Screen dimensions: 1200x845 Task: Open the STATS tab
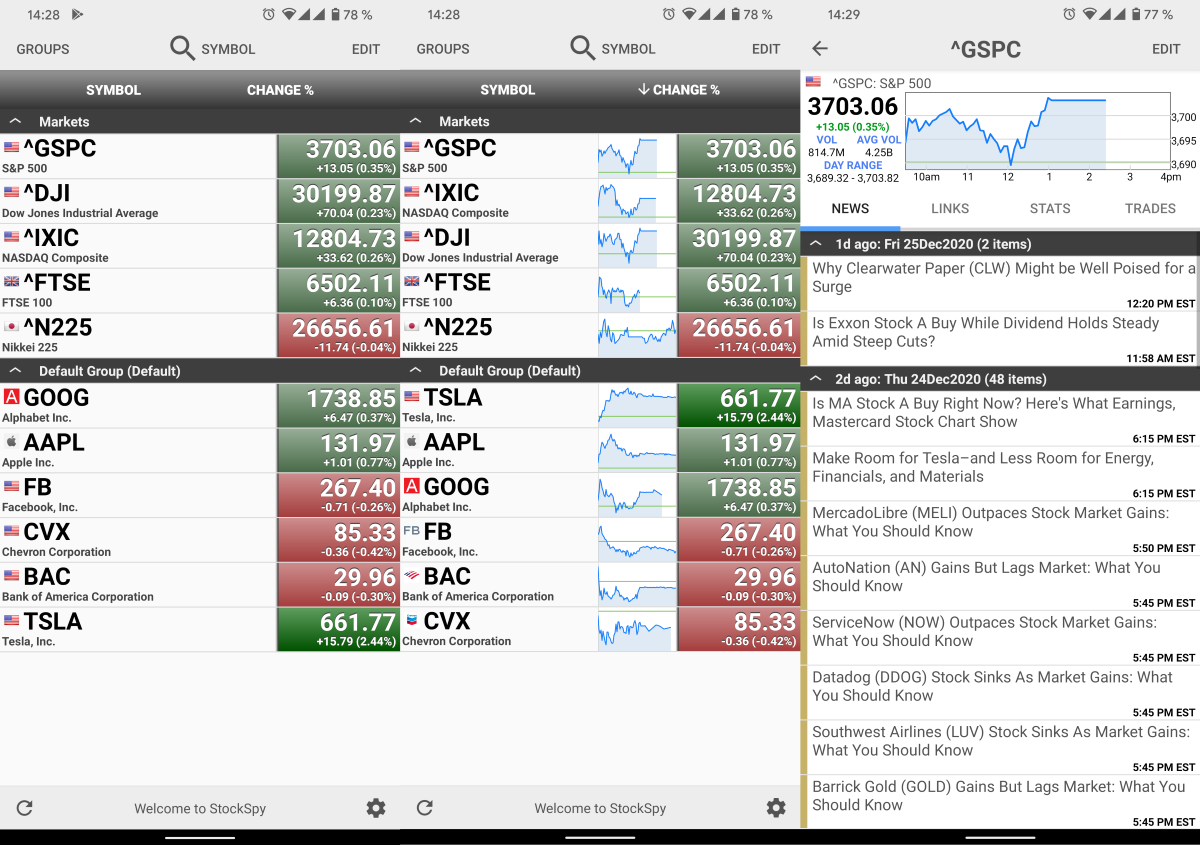tap(1050, 208)
